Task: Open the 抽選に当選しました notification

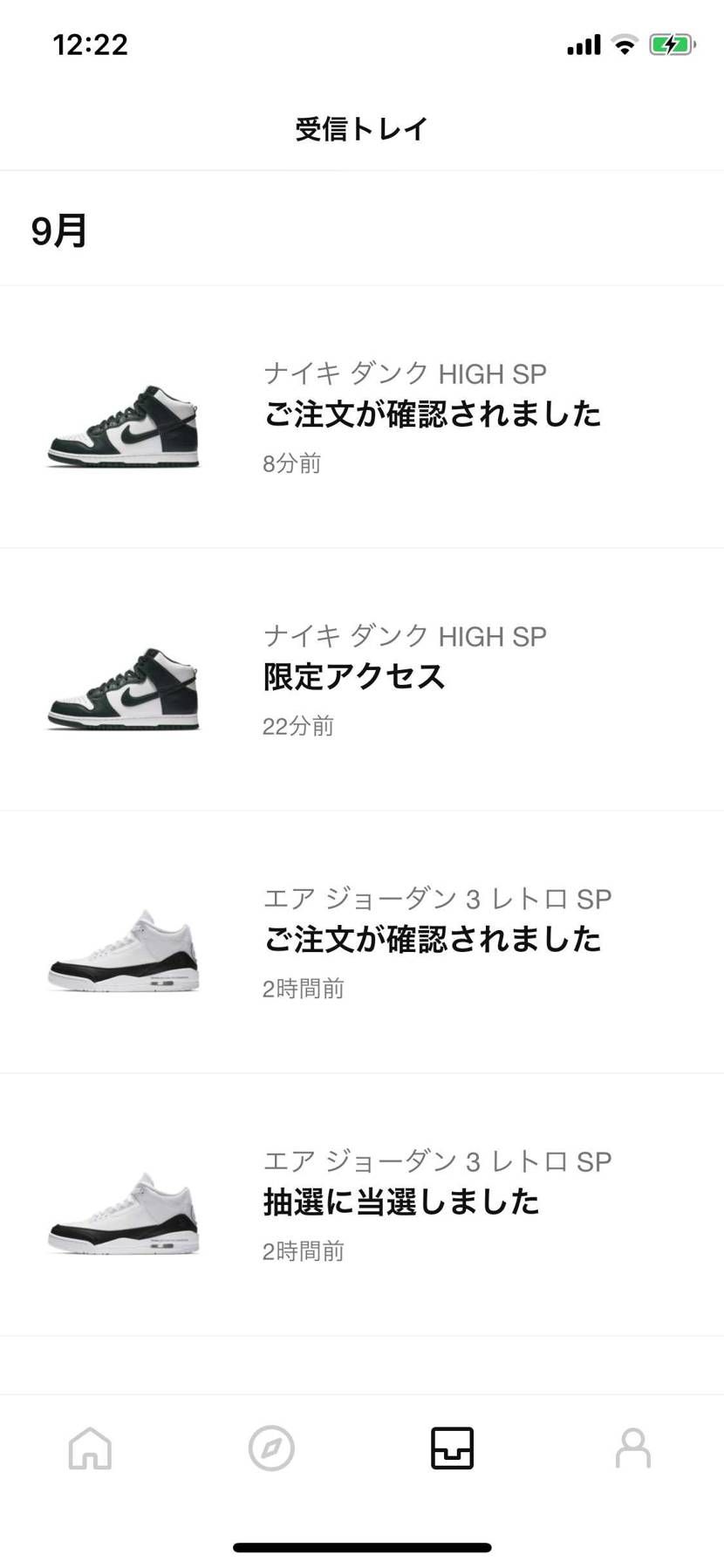Action: (401, 1202)
